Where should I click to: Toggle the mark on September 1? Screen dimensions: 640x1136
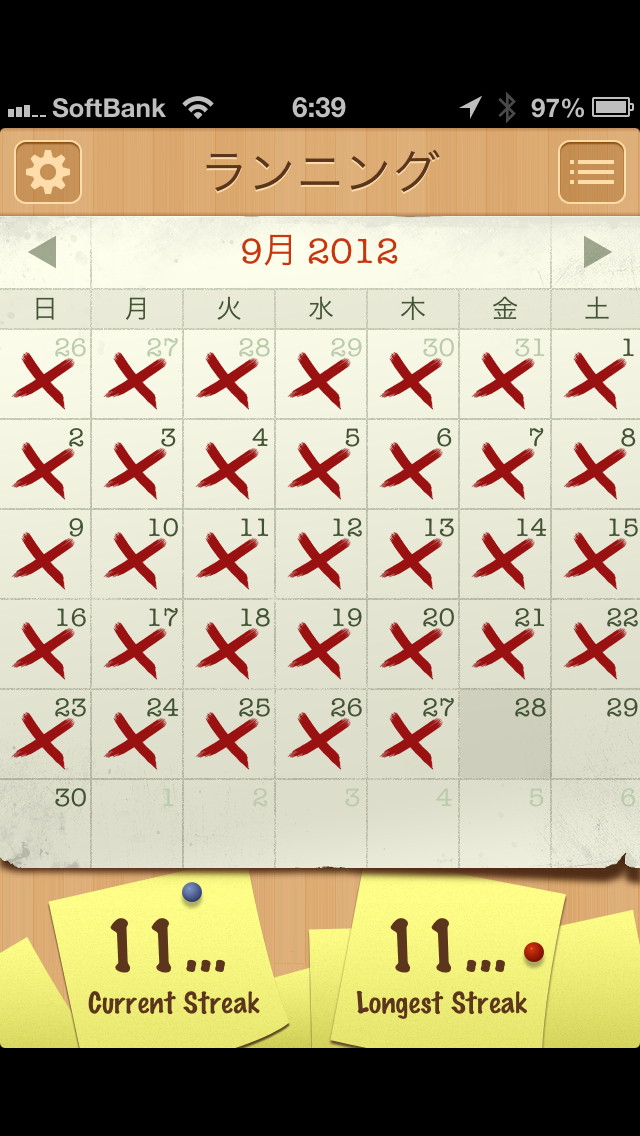pyautogui.click(x=596, y=374)
